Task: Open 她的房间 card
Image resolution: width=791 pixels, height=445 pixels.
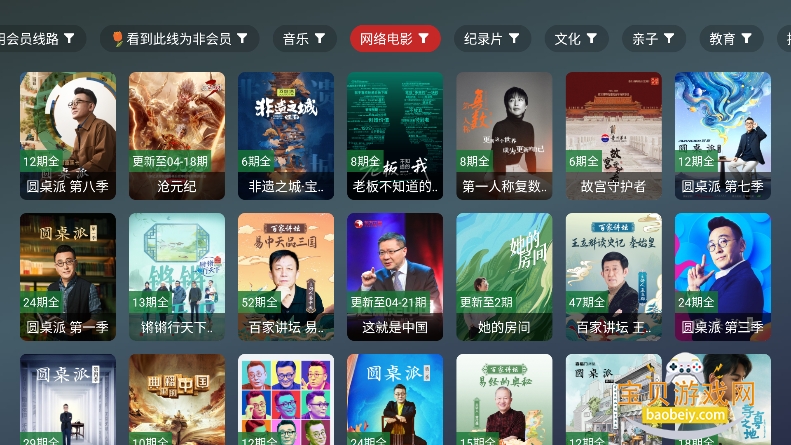Action: [504, 276]
